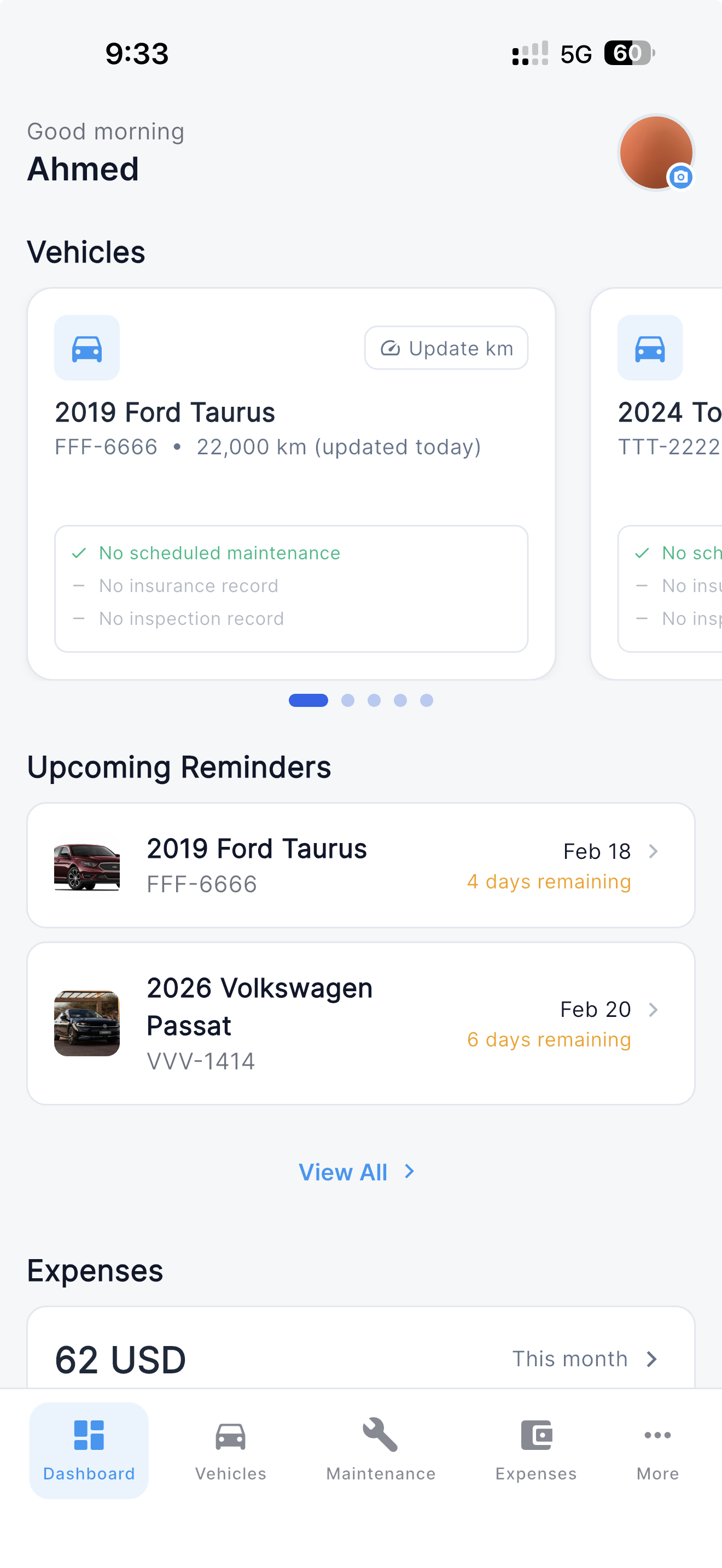Image resolution: width=722 pixels, height=1568 pixels.
Task: Tap the green checkmark beside No scheduled maintenance
Action: (x=79, y=553)
